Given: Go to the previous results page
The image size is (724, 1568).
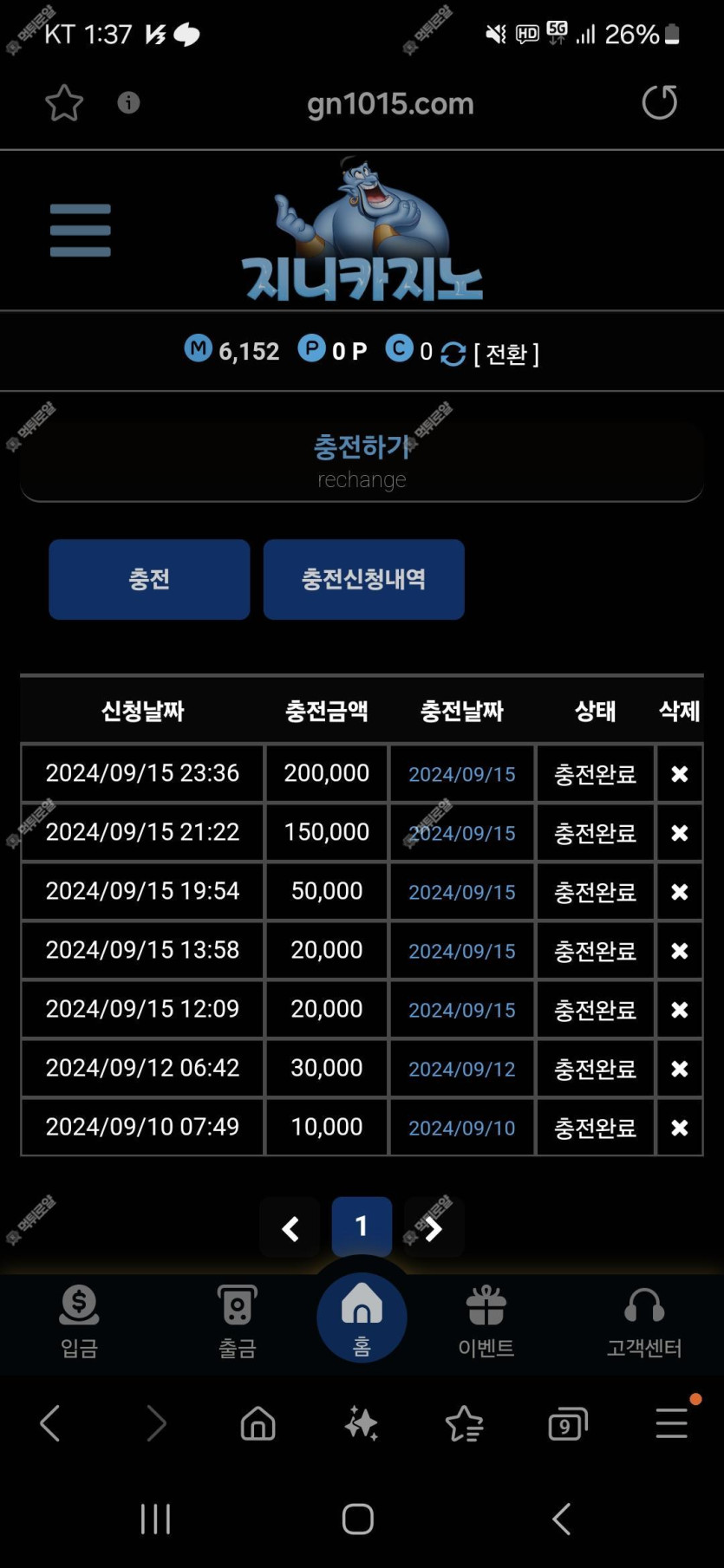Looking at the screenshot, I should (290, 1227).
